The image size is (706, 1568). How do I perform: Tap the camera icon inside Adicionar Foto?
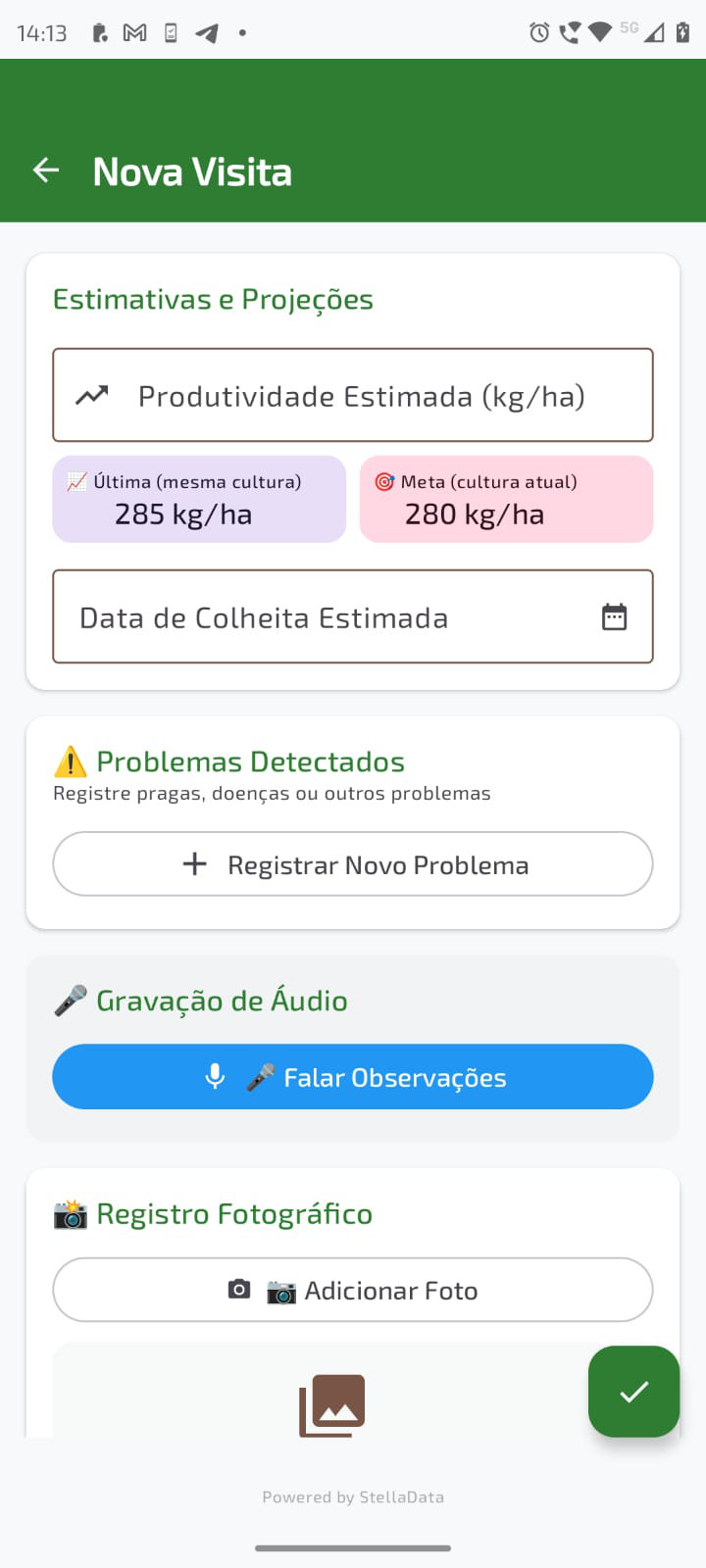point(238,1290)
